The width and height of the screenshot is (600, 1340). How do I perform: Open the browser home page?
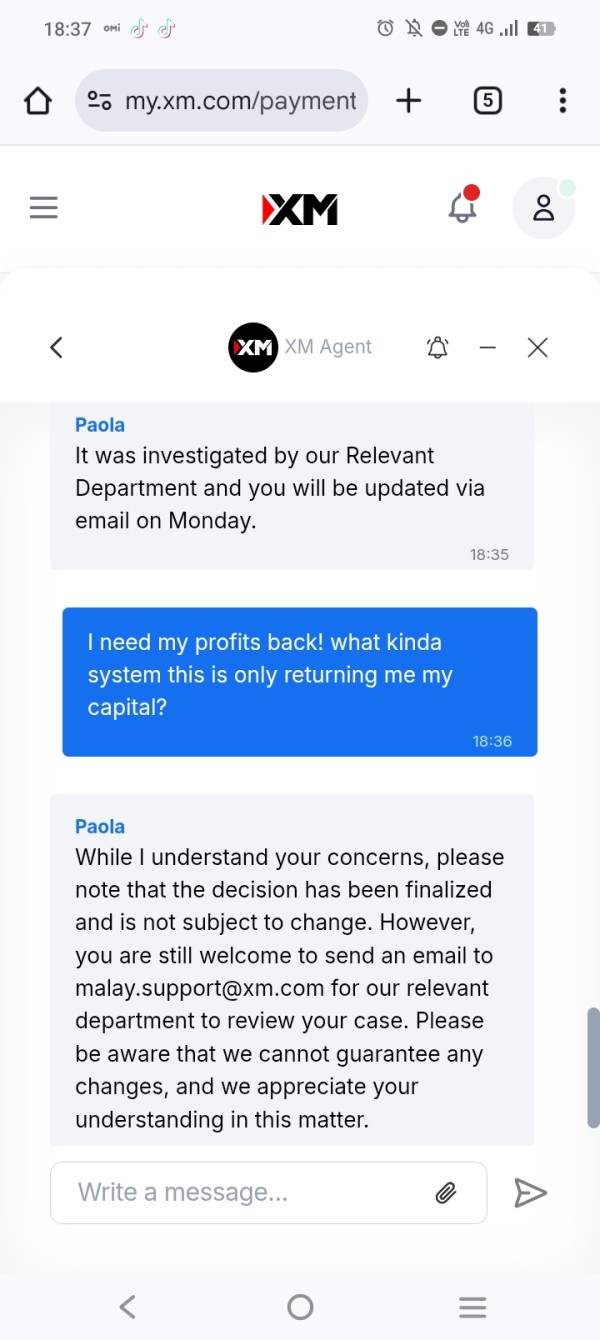point(38,101)
